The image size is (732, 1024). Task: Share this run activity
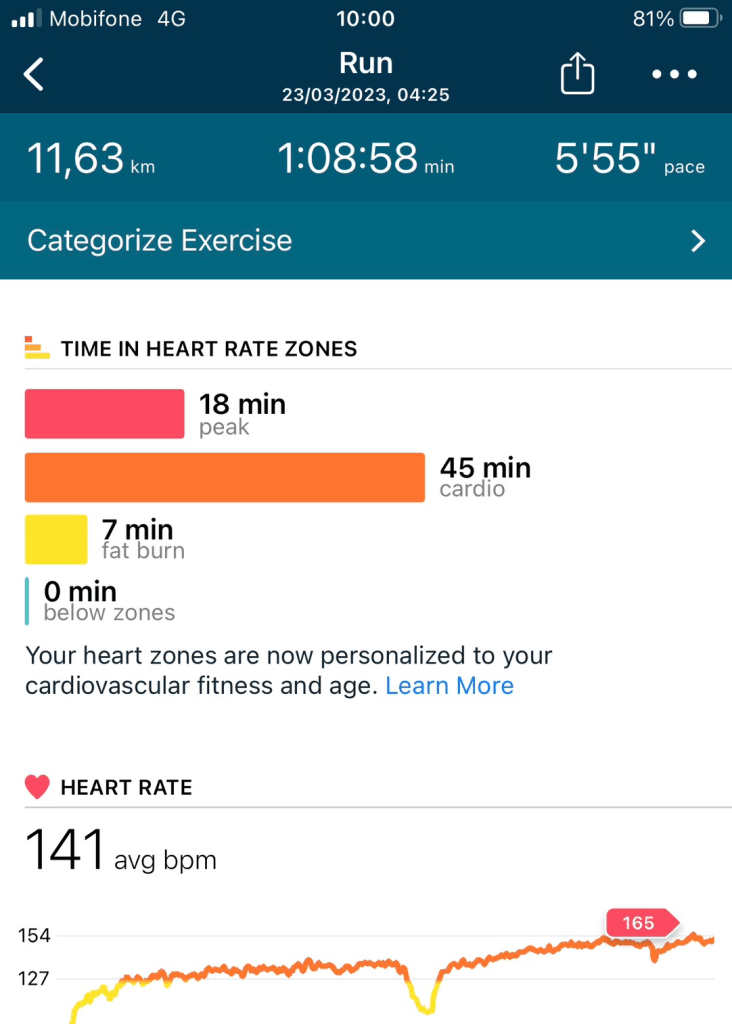tap(577, 75)
